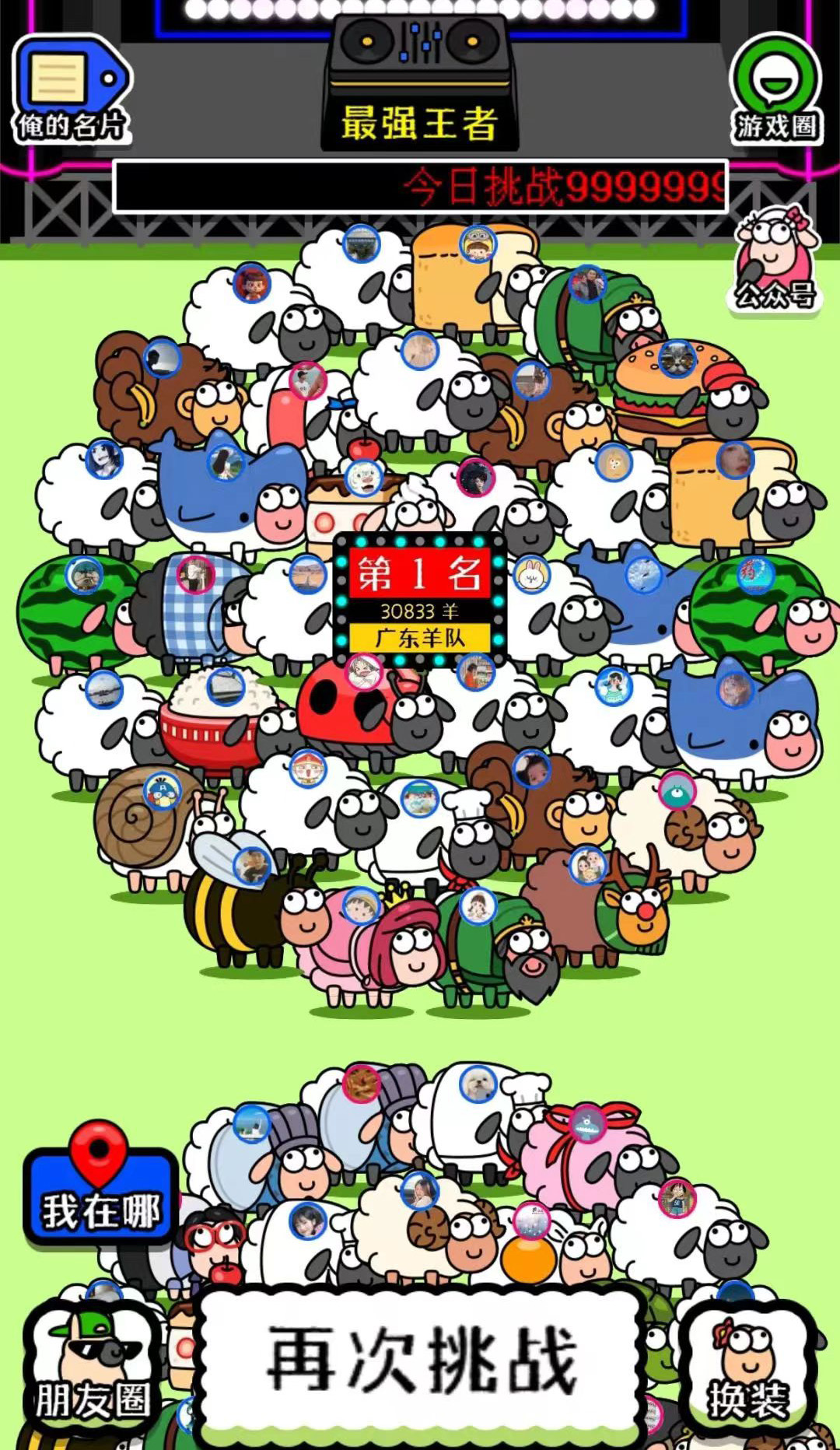Open the 公众号 sheep icon

775,261
